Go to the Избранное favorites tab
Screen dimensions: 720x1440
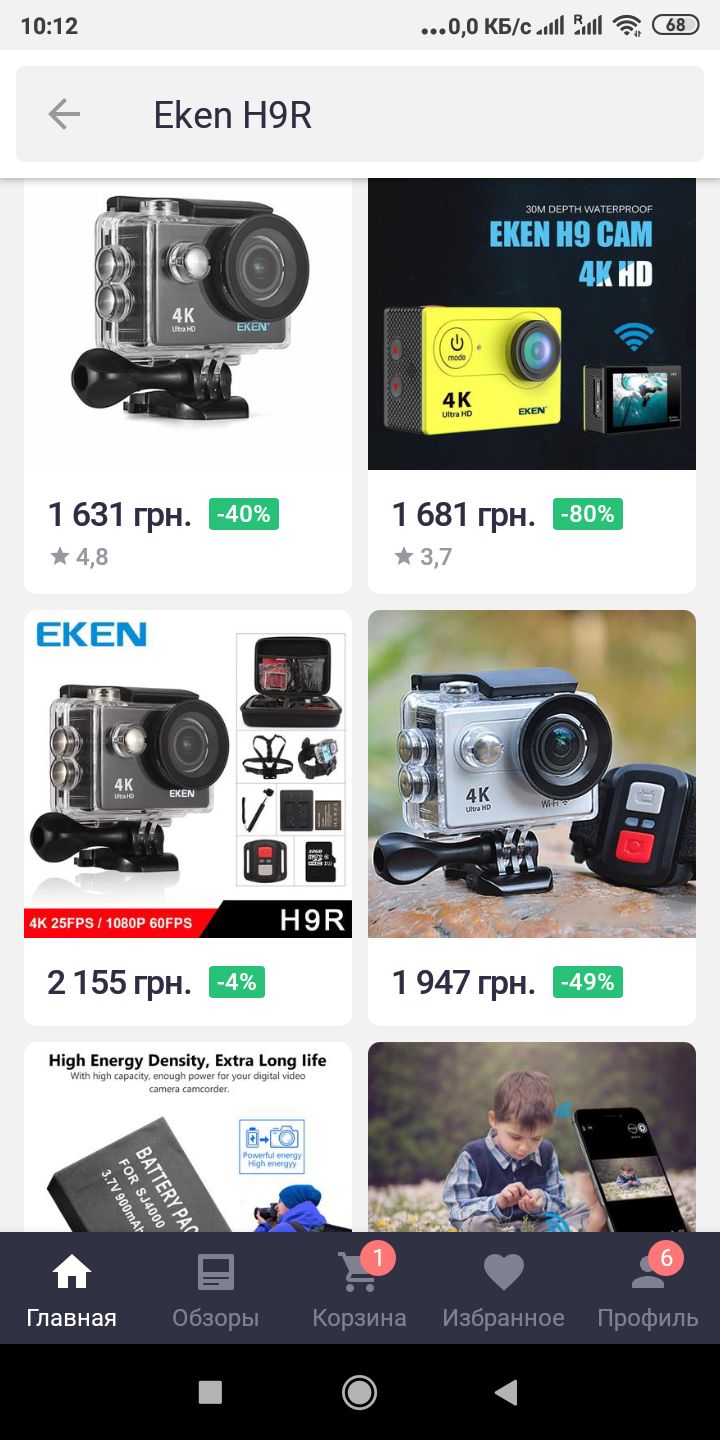(503, 1290)
